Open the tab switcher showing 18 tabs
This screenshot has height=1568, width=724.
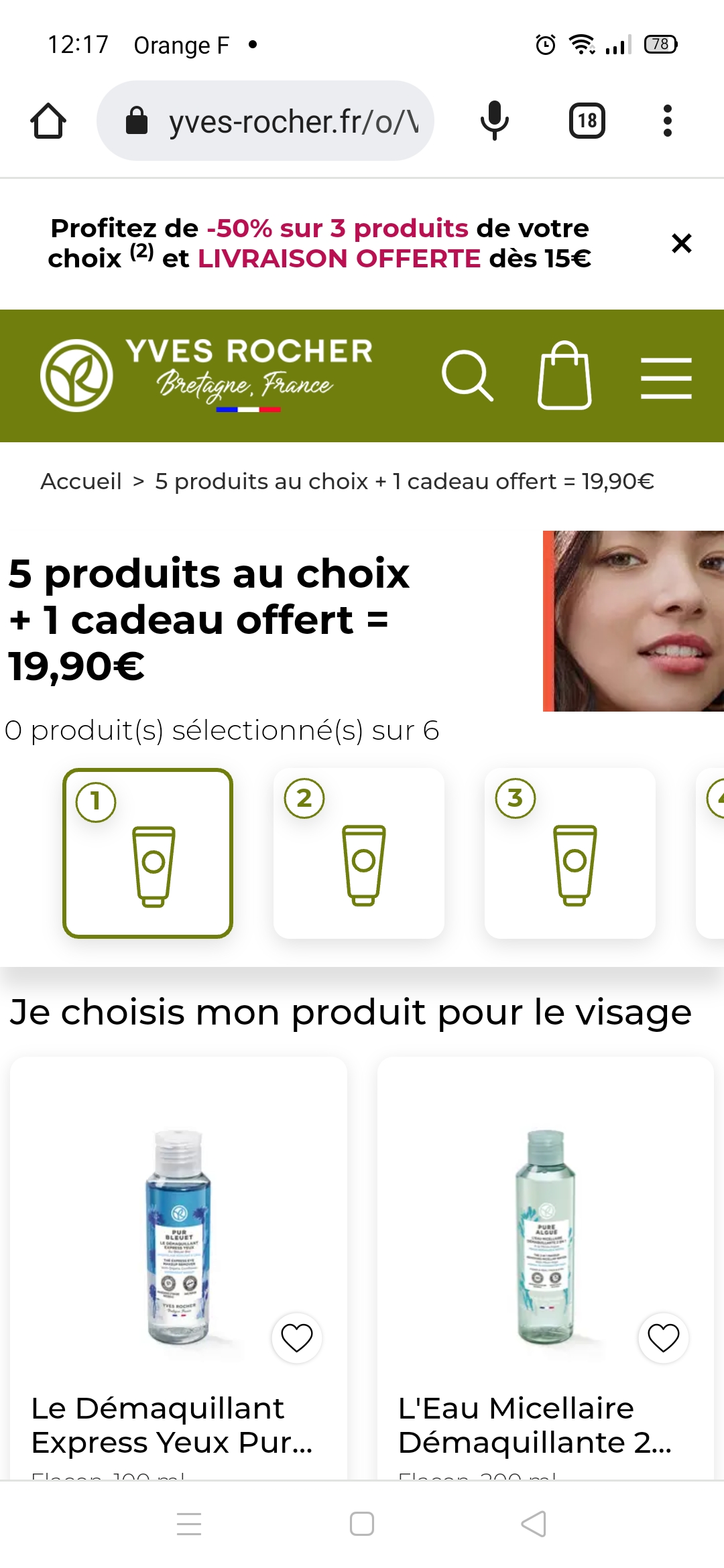click(x=587, y=121)
